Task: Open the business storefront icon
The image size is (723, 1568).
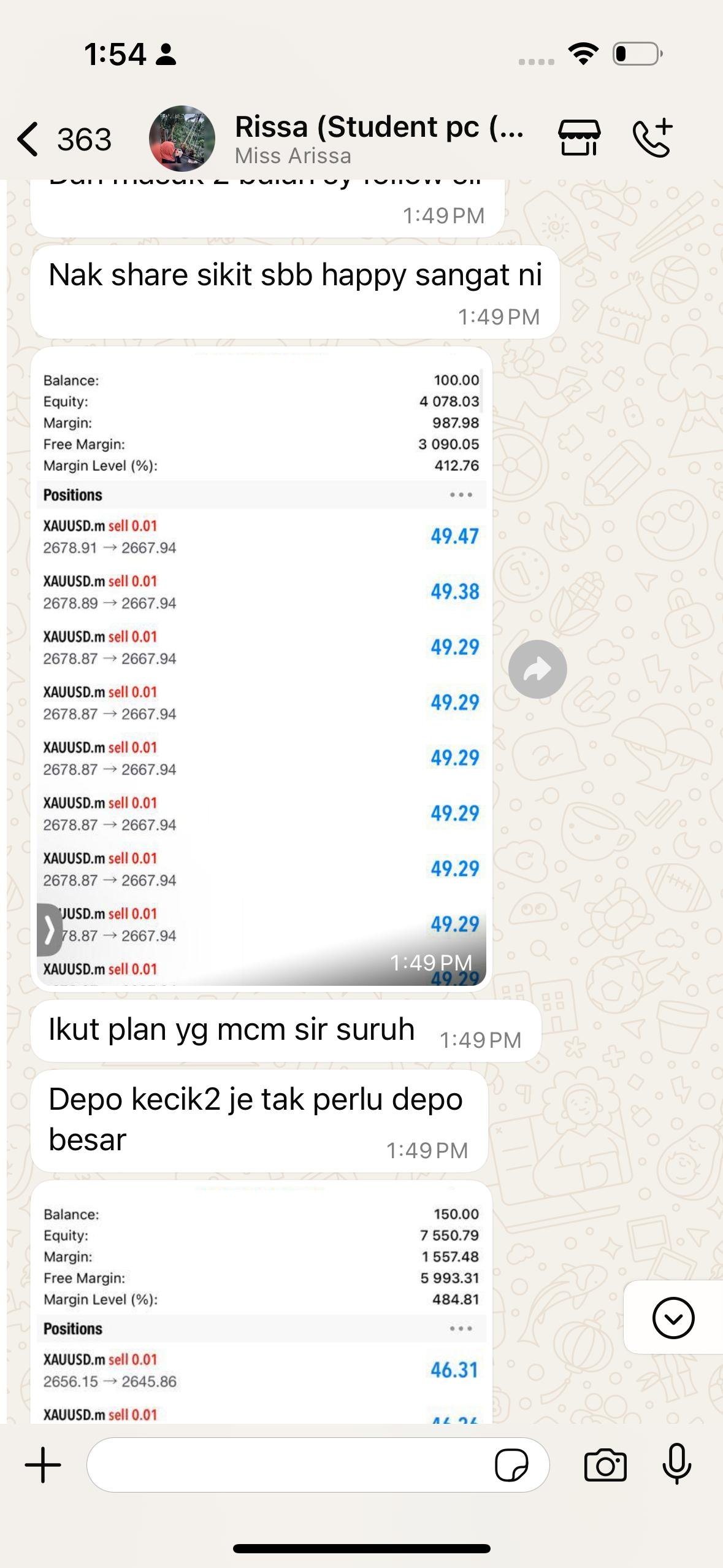Action: click(579, 137)
